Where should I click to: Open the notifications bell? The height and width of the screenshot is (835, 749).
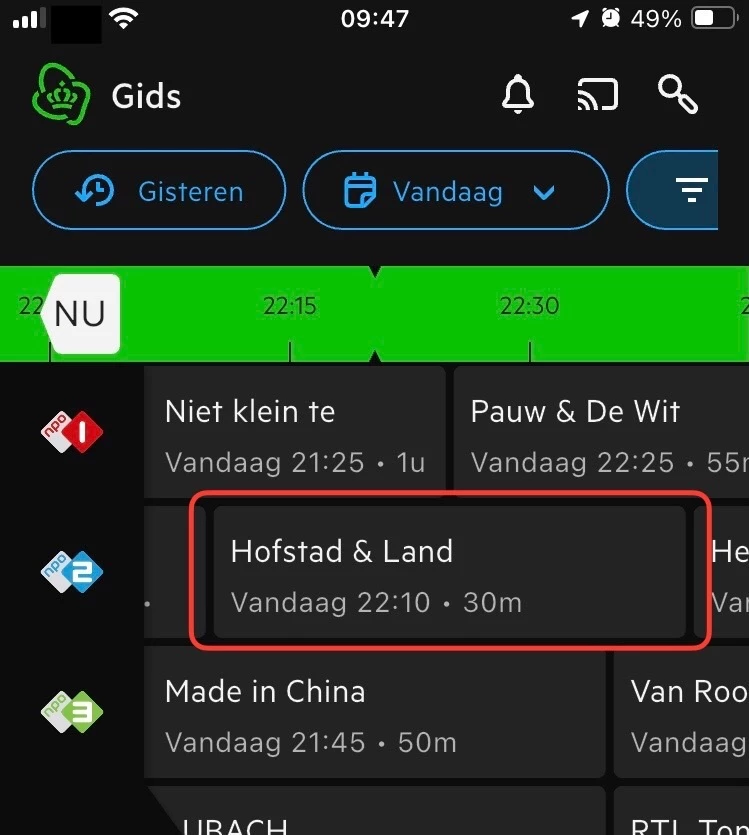517,95
